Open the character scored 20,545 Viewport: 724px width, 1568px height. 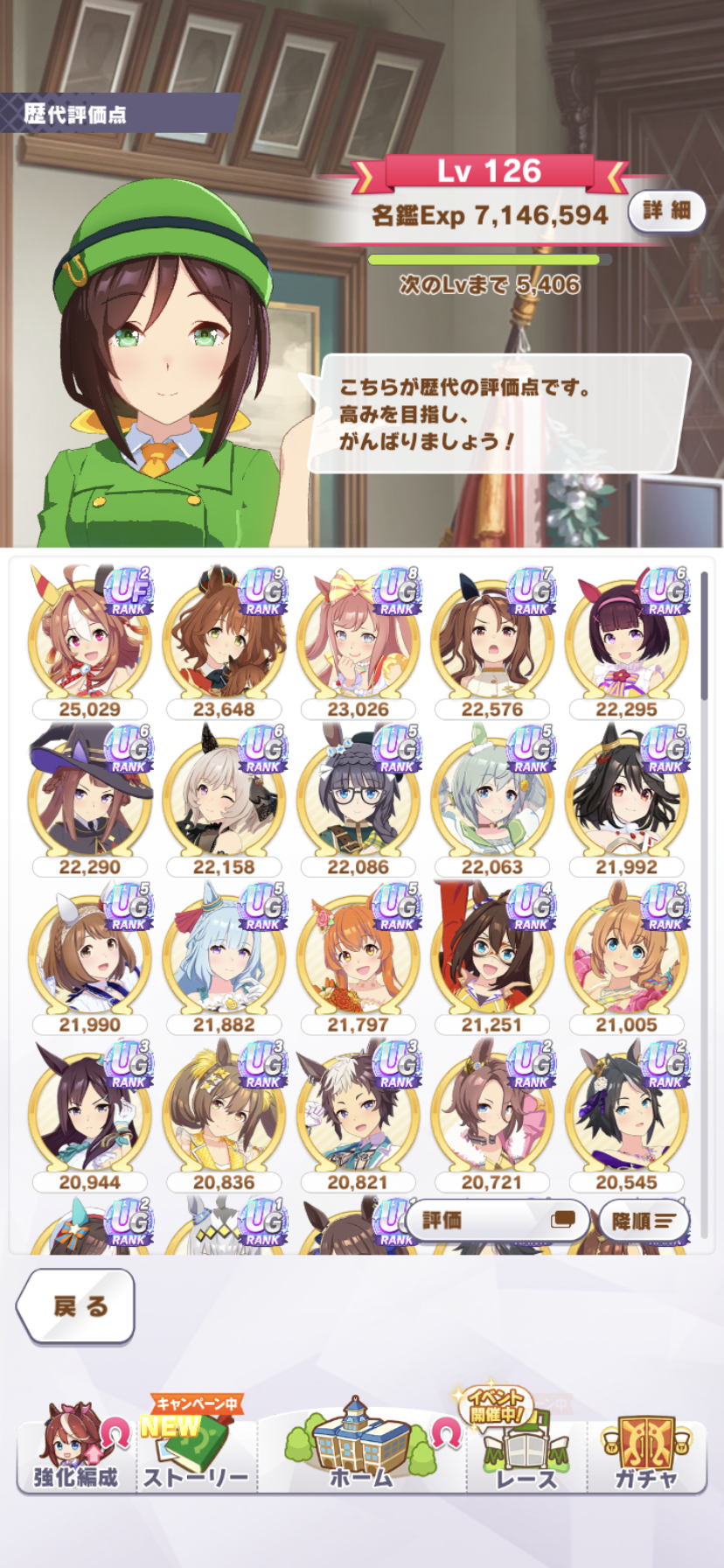pyautogui.click(x=626, y=1111)
